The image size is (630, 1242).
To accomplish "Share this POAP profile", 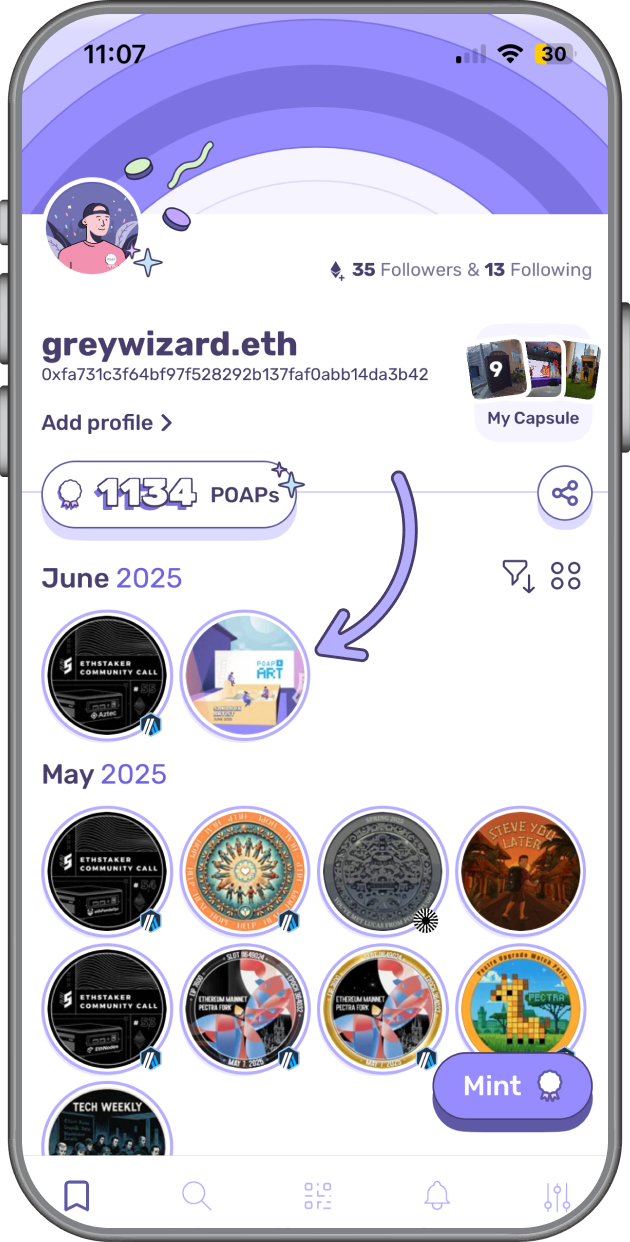I will tap(565, 493).
